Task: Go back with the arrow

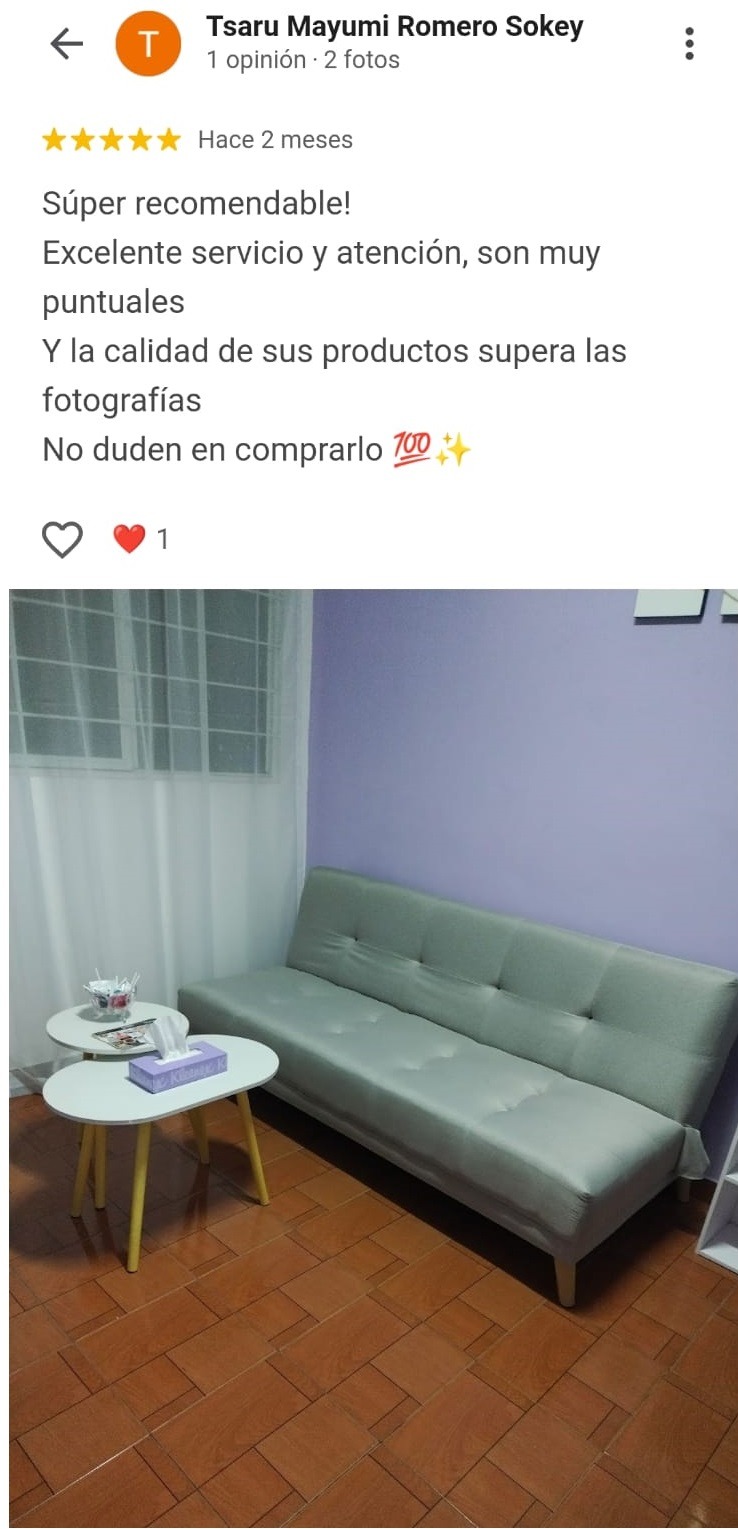Action: pos(66,43)
